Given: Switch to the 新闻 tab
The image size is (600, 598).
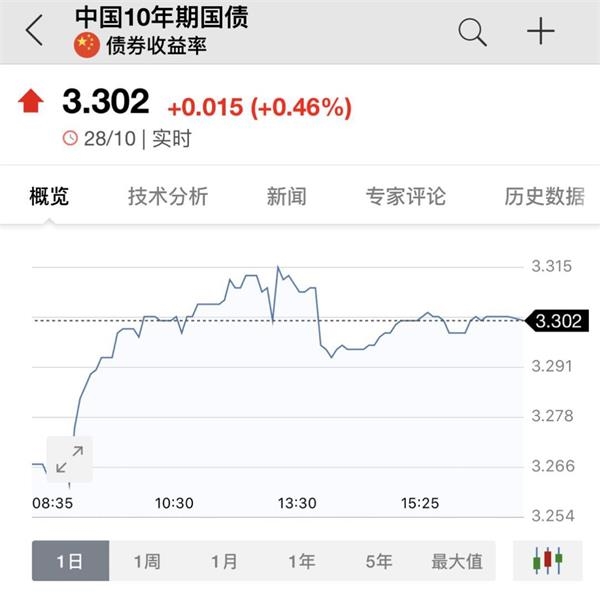Looking at the screenshot, I should (x=286, y=196).
